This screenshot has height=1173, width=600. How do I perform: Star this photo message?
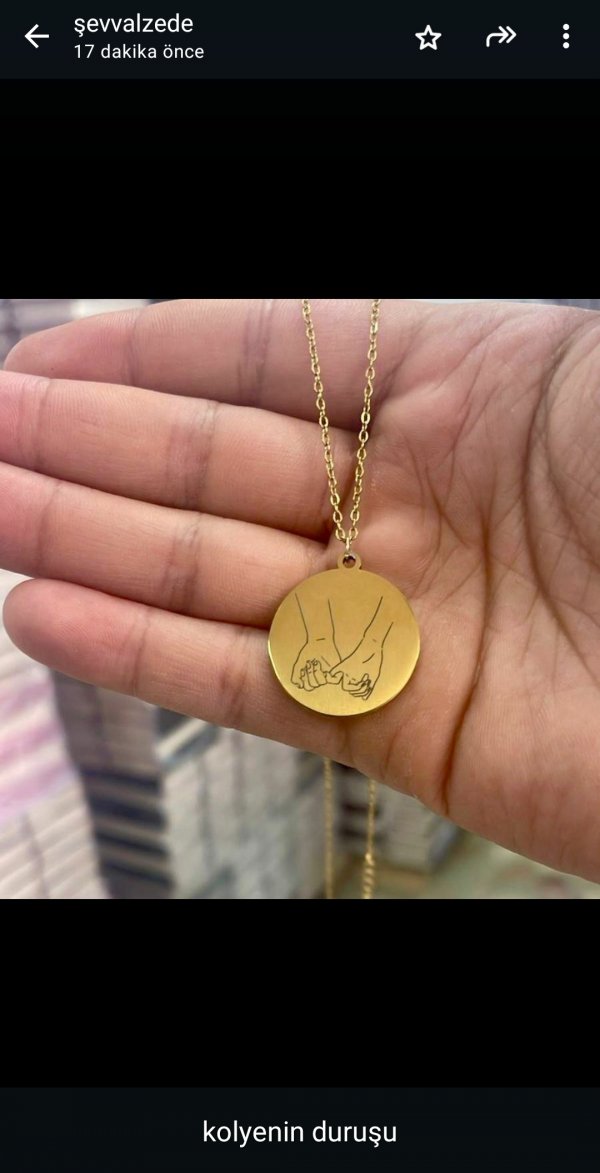(x=428, y=38)
